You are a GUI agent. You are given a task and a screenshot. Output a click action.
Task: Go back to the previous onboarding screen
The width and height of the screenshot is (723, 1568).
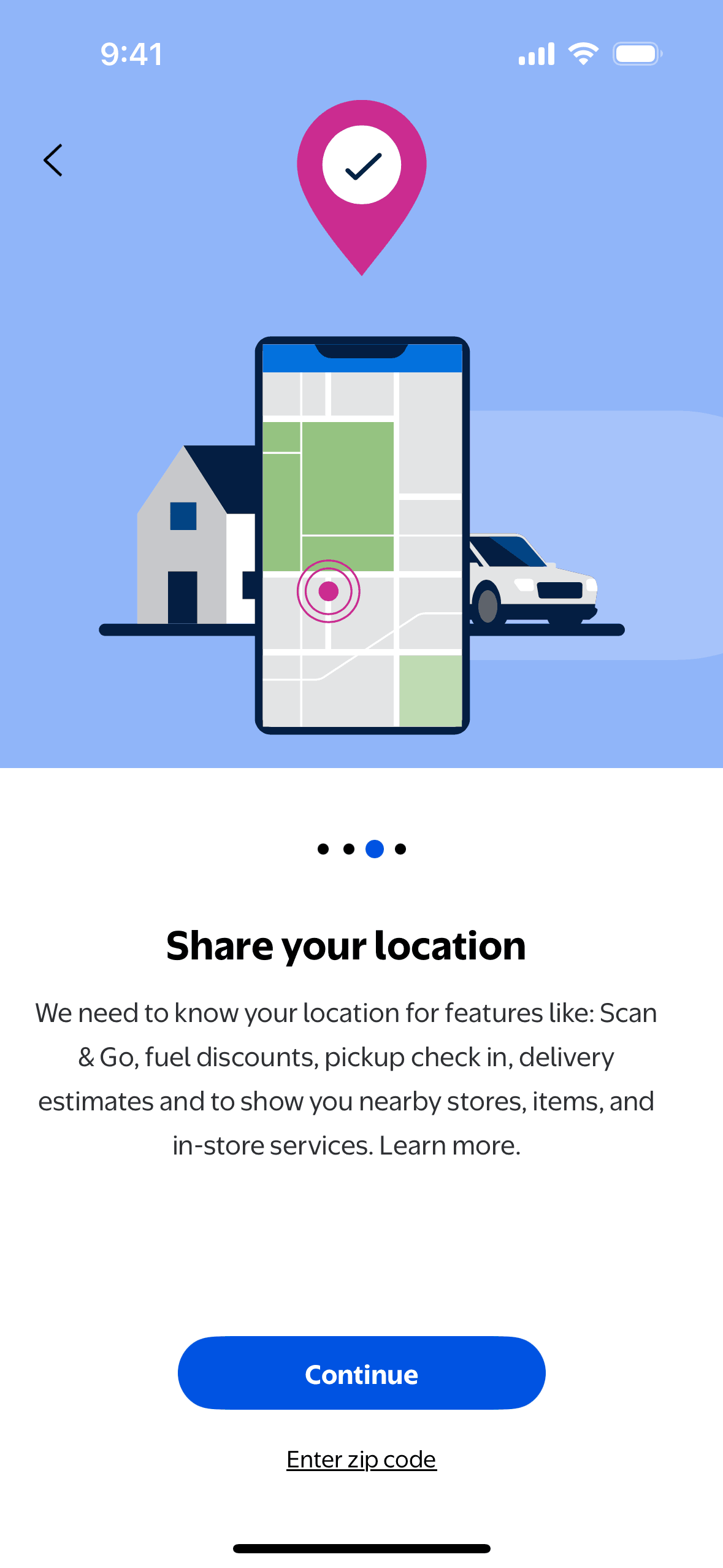click(53, 161)
